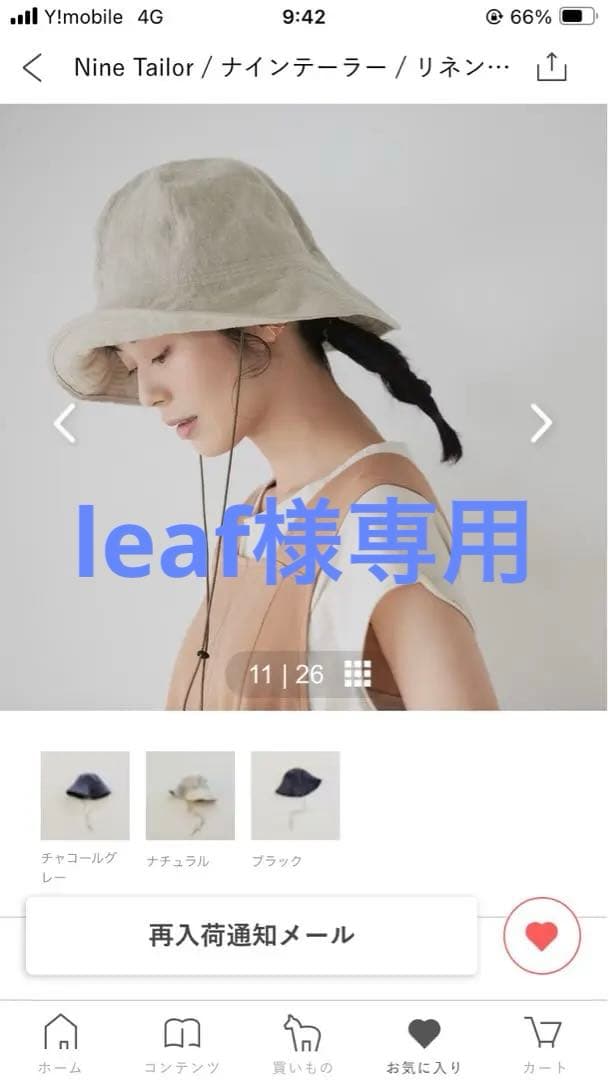This screenshot has height=1080, width=608.
Task: Toggle the heart favorite button
Action: pyautogui.click(x=541, y=936)
